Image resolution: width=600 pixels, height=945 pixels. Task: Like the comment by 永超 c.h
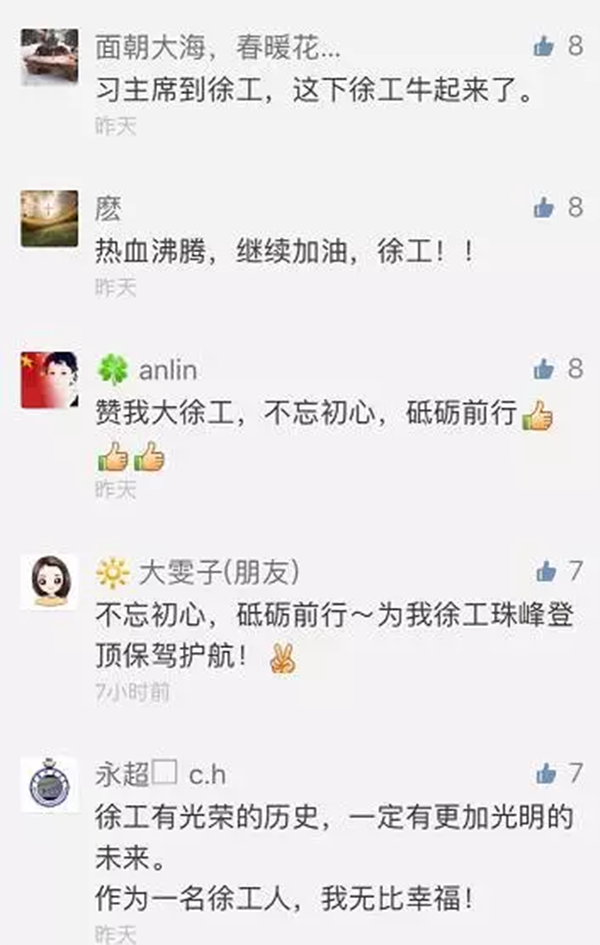[x=546, y=773]
